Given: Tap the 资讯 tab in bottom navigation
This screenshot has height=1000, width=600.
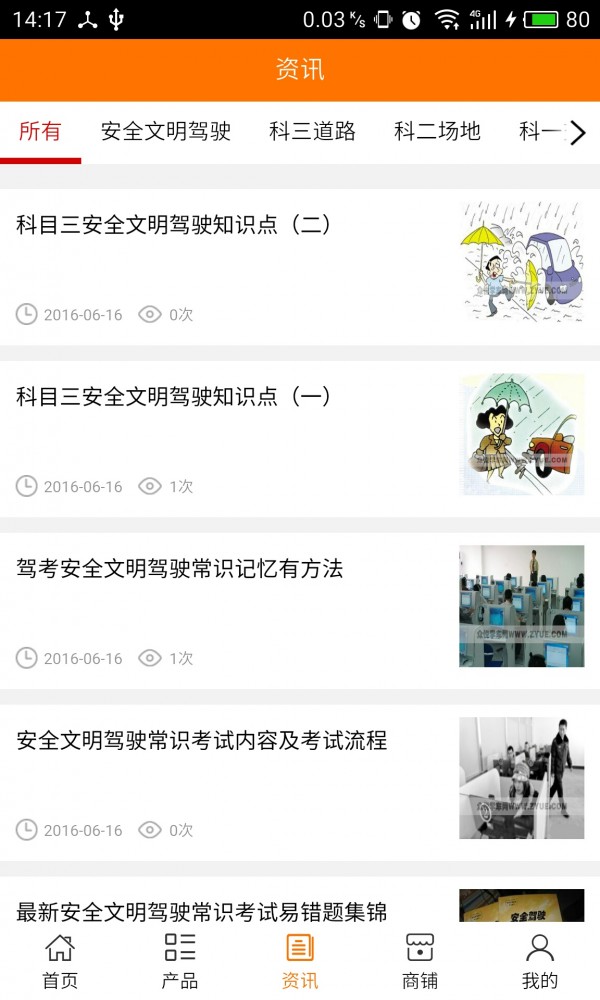Looking at the screenshot, I should pyautogui.click(x=300, y=961).
